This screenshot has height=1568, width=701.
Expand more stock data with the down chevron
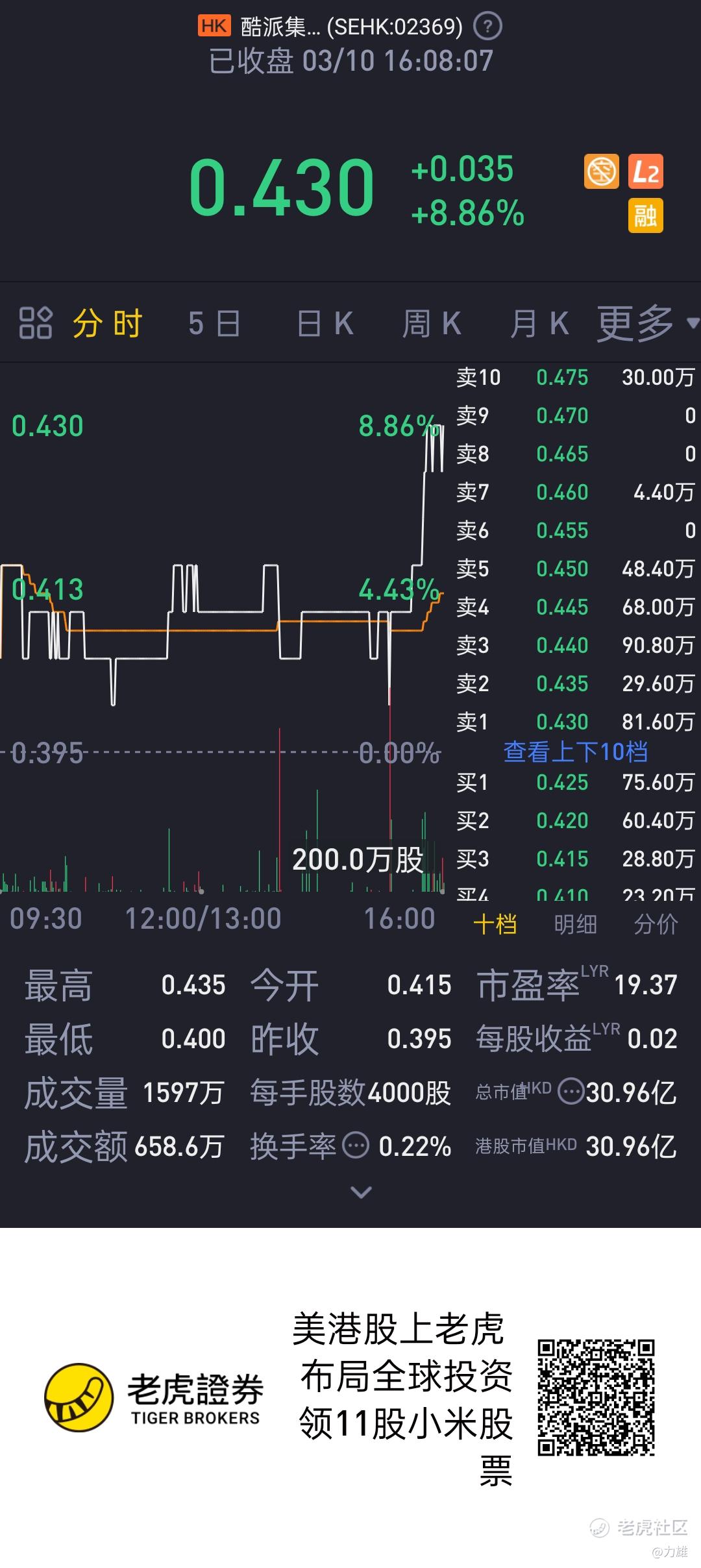(361, 1192)
